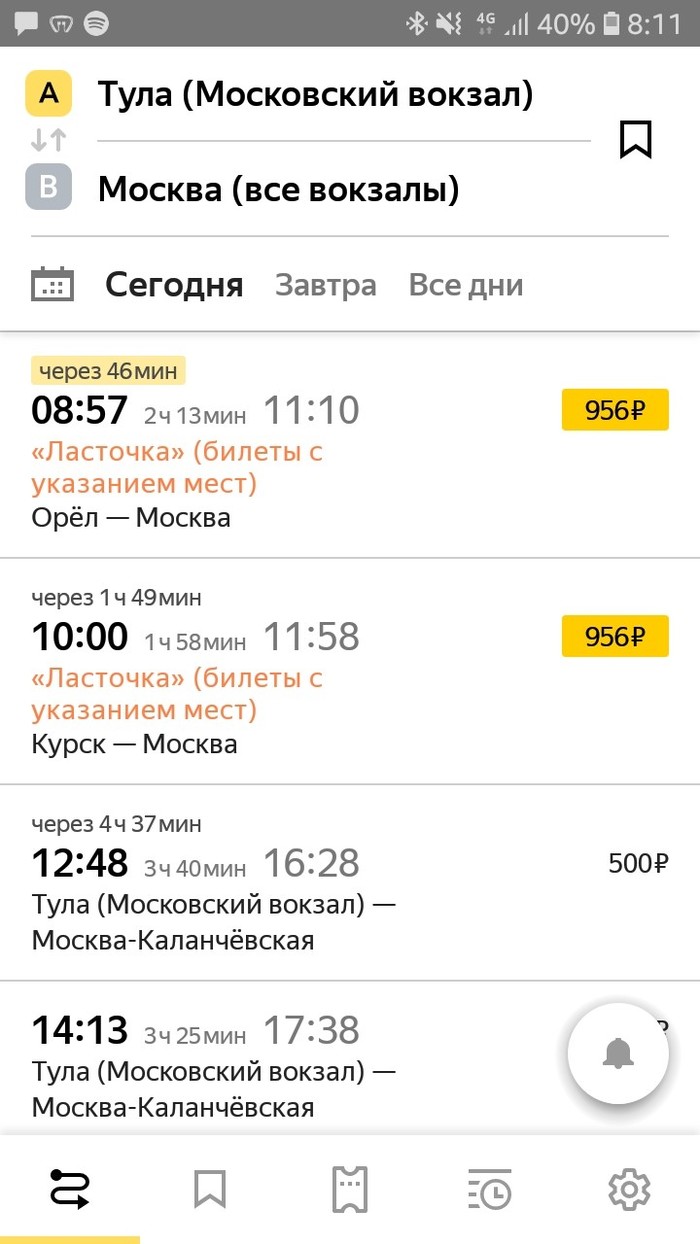
Task: Switch to the Завтра schedule
Action: [326, 285]
